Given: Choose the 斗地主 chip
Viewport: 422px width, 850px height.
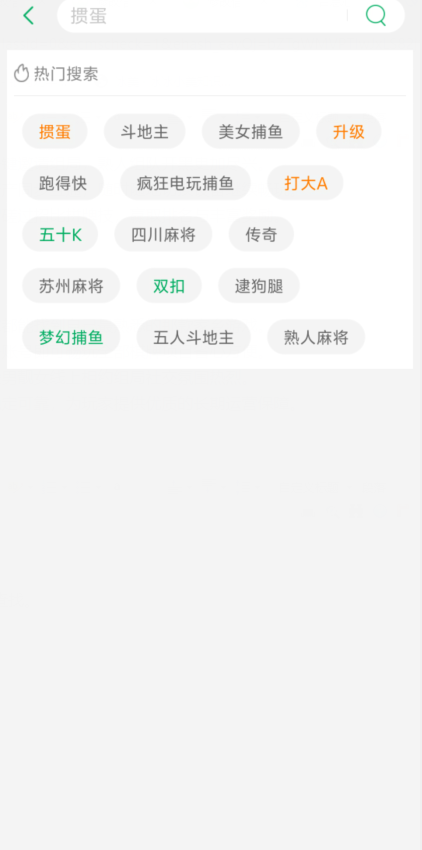Looking at the screenshot, I should pyautogui.click(x=145, y=131).
